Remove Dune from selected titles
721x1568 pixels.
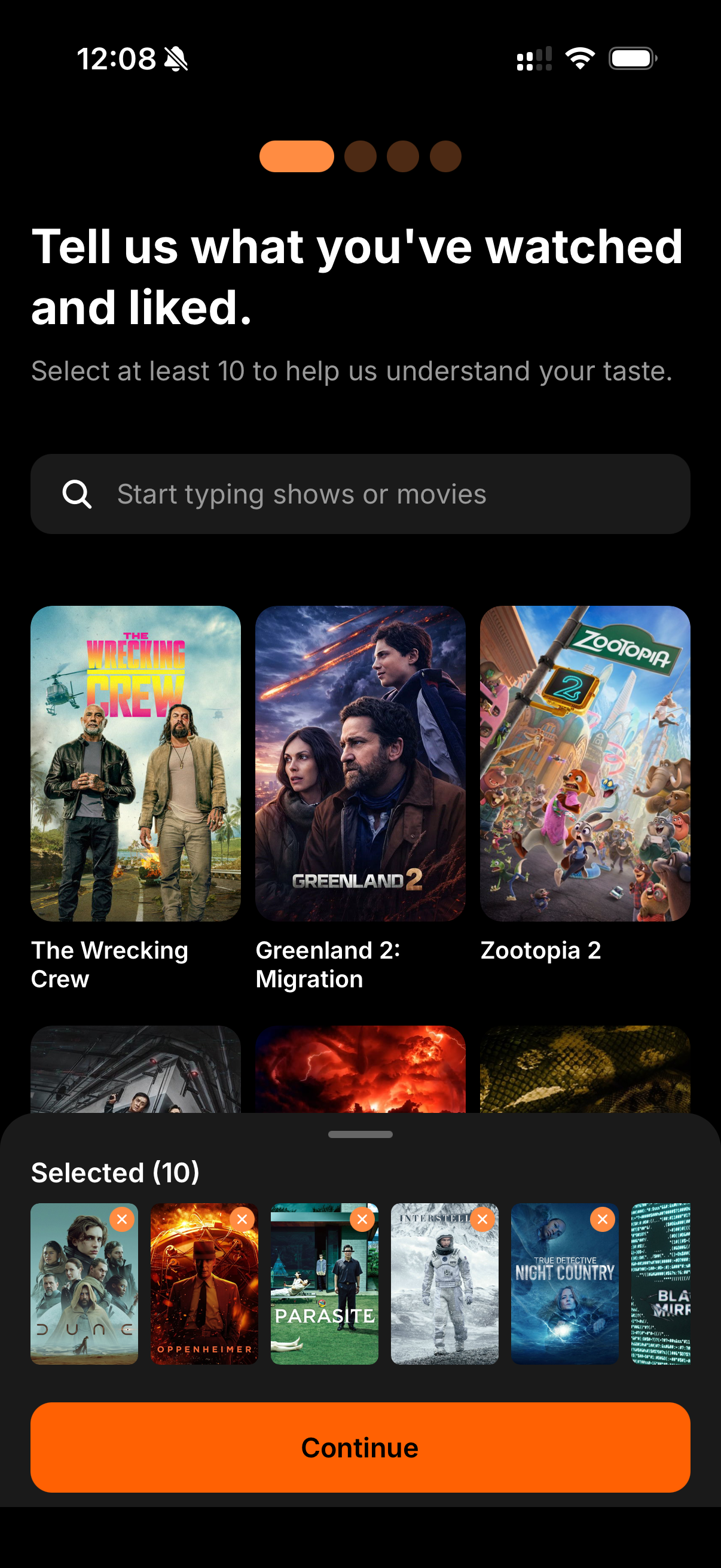pos(123,1219)
